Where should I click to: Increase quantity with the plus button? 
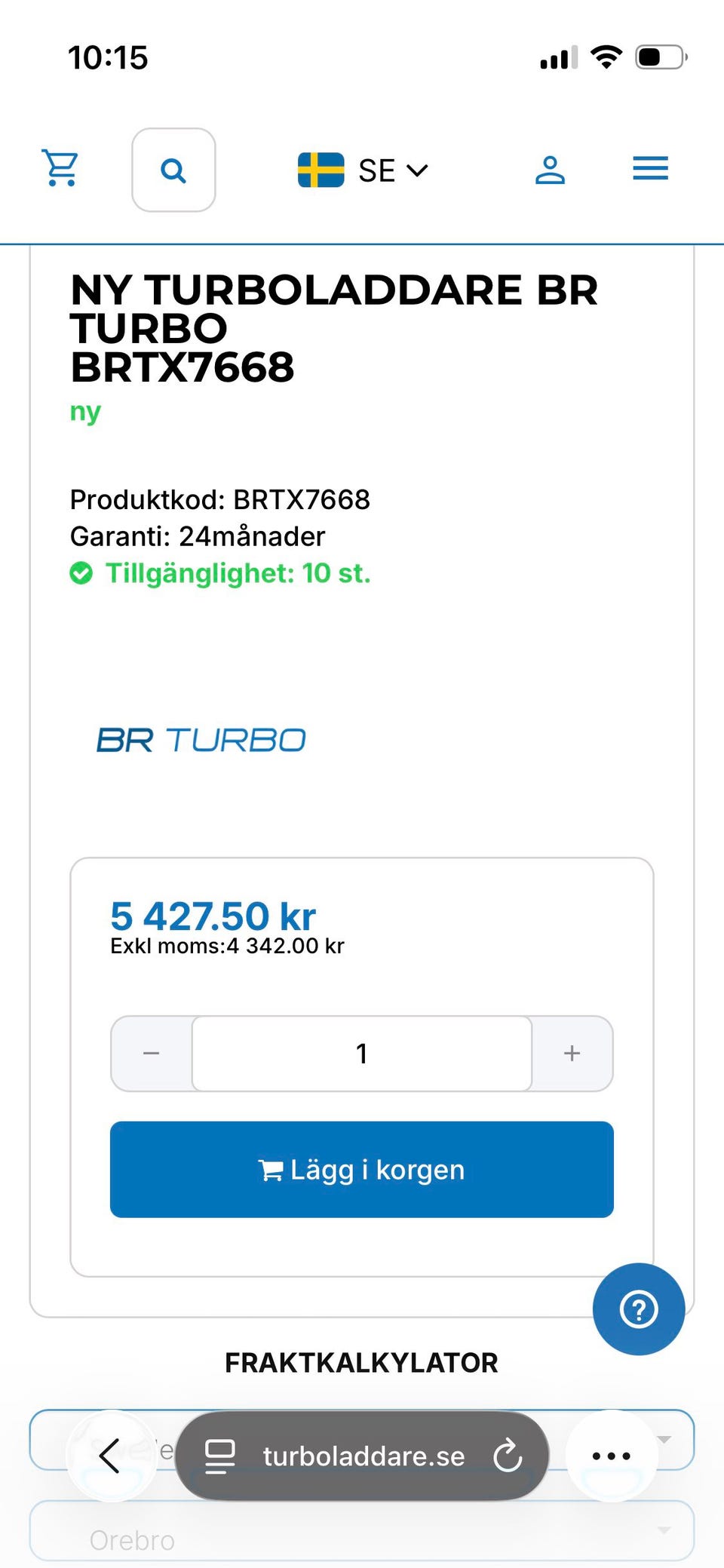pyautogui.click(x=572, y=1053)
